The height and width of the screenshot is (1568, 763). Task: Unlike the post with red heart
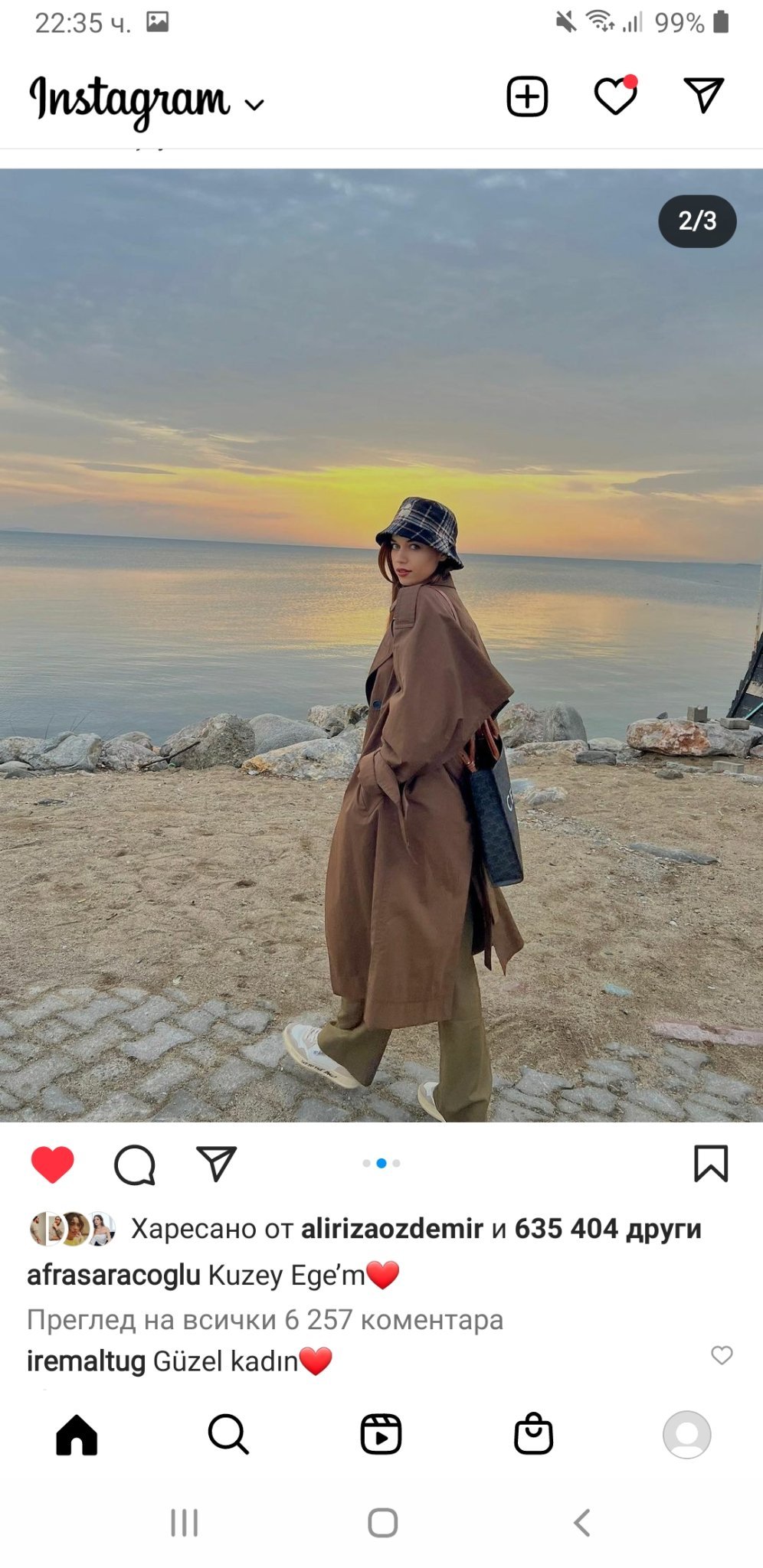(x=52, y=1164)
